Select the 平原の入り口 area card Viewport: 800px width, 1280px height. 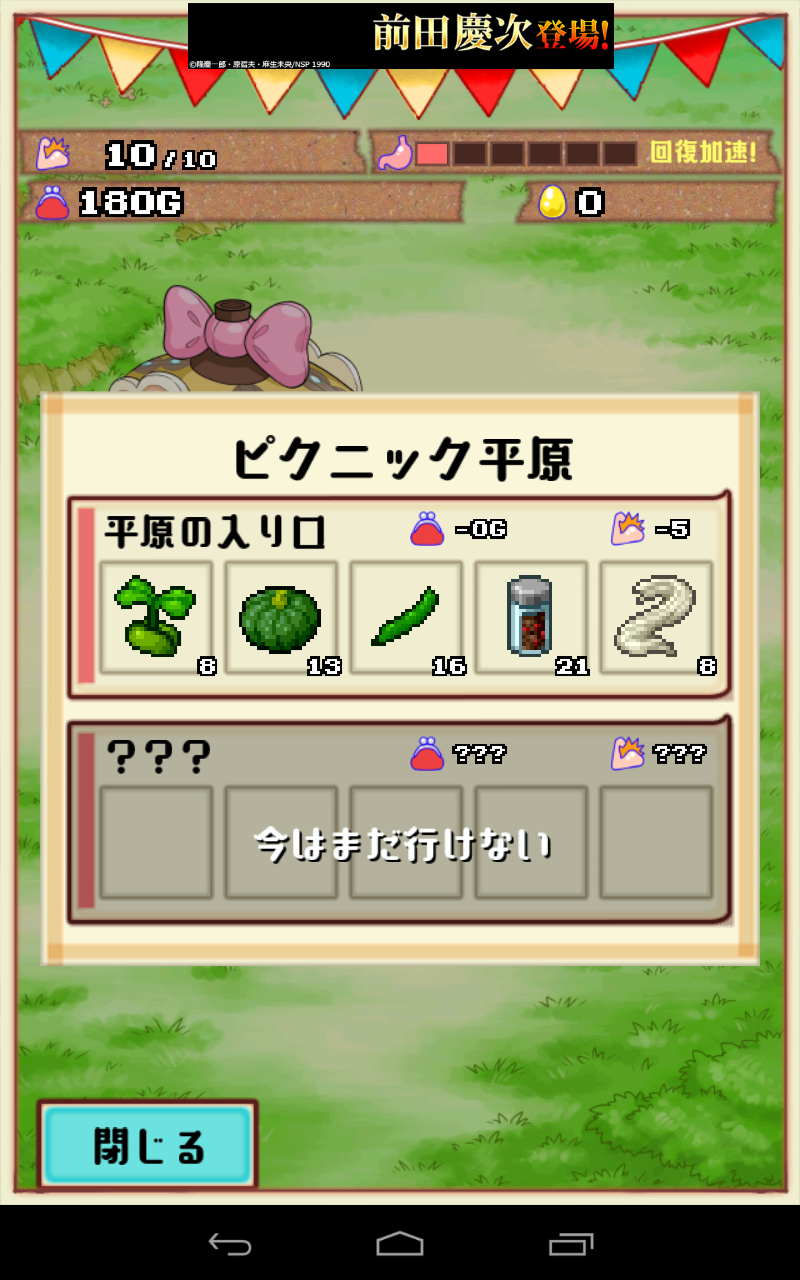(400, 596)
